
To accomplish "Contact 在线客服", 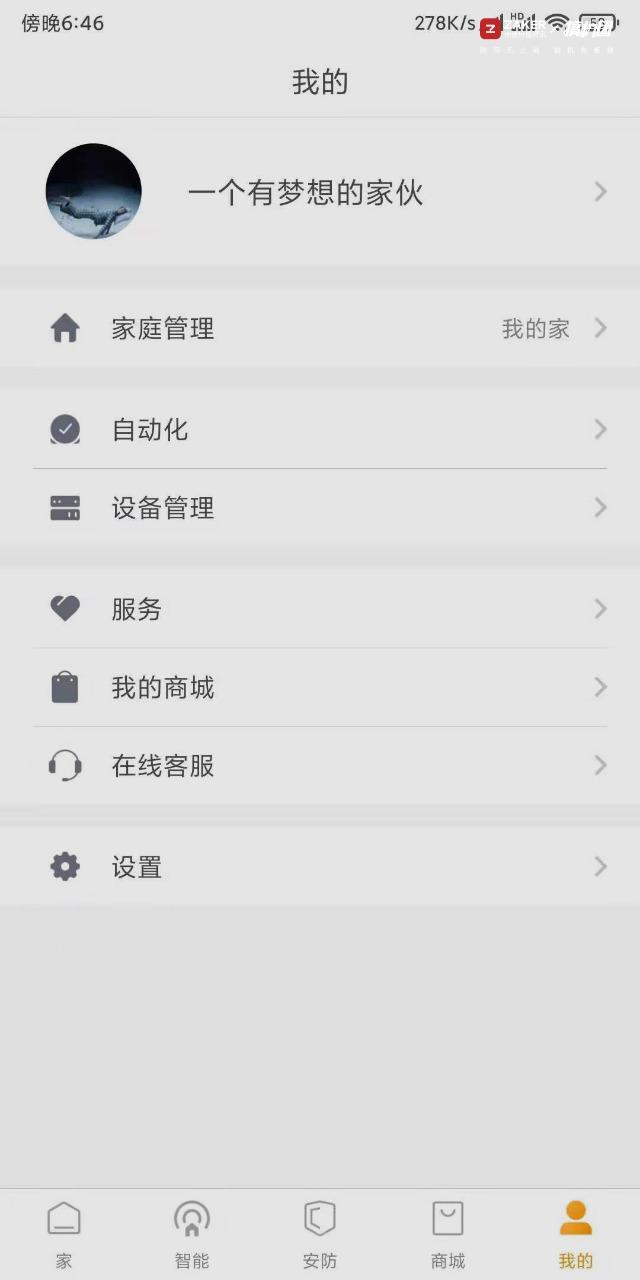I will [x=320, y=766].
